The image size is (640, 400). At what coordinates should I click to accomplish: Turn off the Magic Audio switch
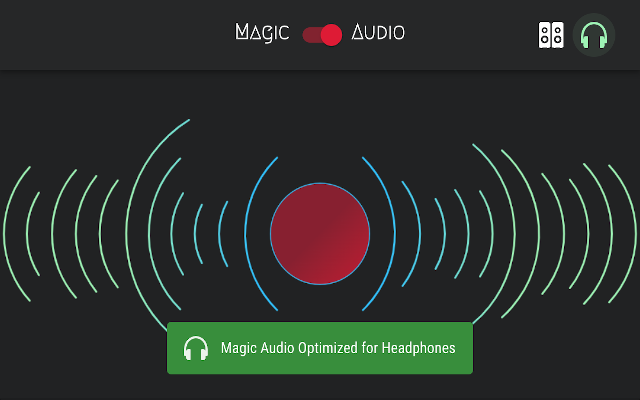(322, 34)
